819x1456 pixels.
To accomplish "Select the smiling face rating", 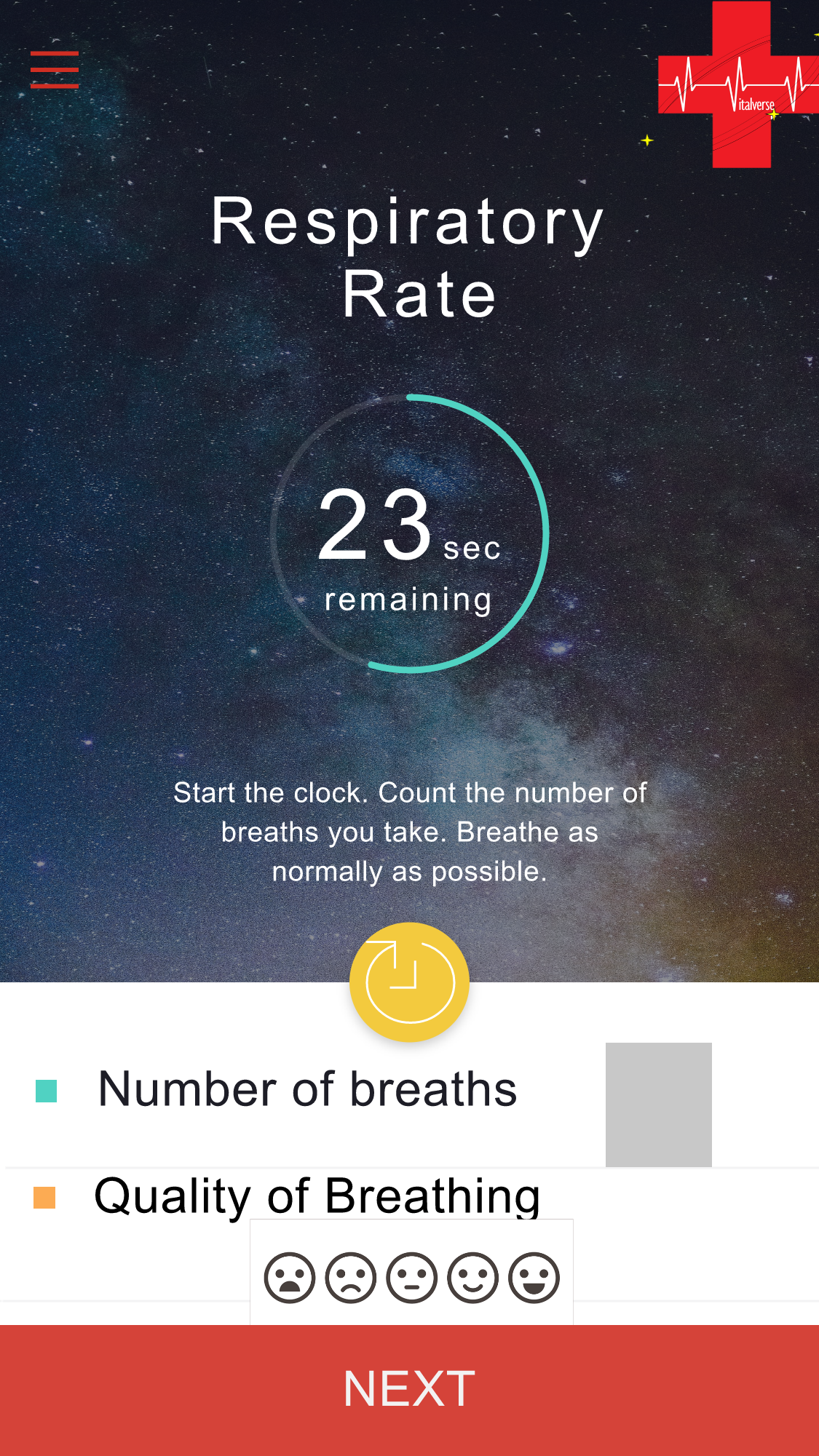I will 473,1278.
